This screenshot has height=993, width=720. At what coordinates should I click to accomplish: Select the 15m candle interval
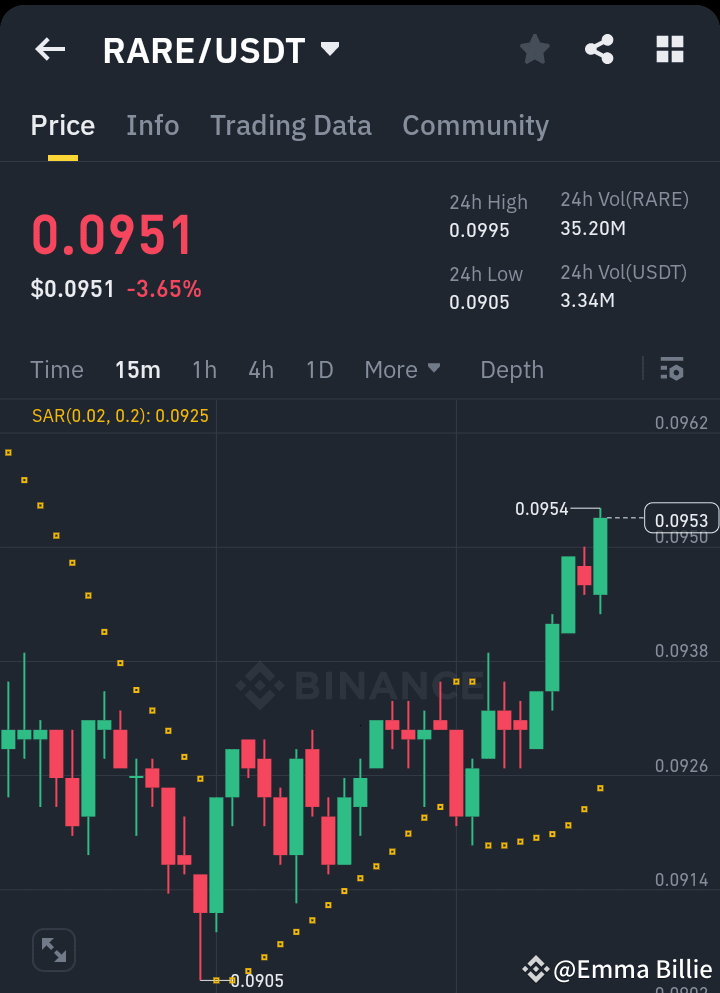click(137, 369)
